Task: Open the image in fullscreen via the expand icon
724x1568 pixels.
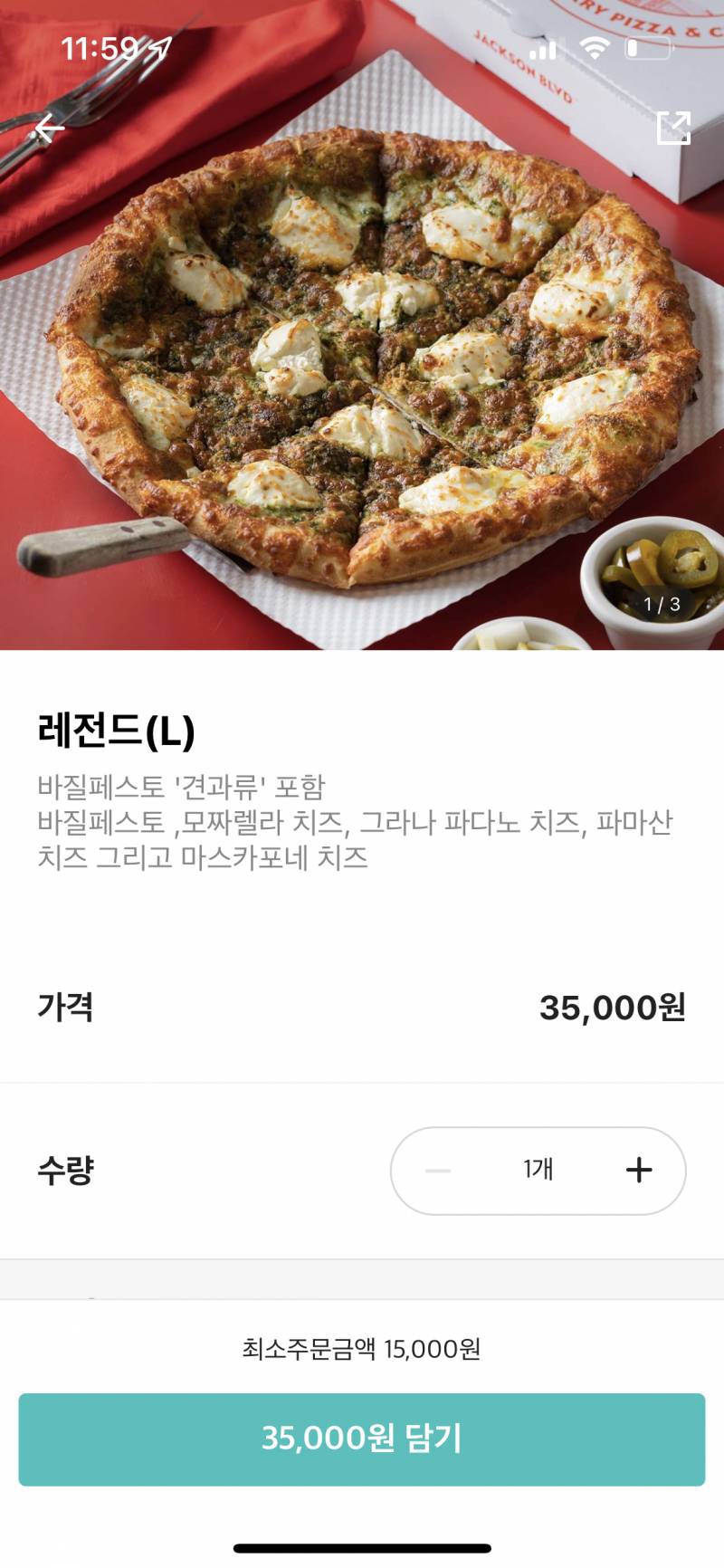Action: click(675, 129)
